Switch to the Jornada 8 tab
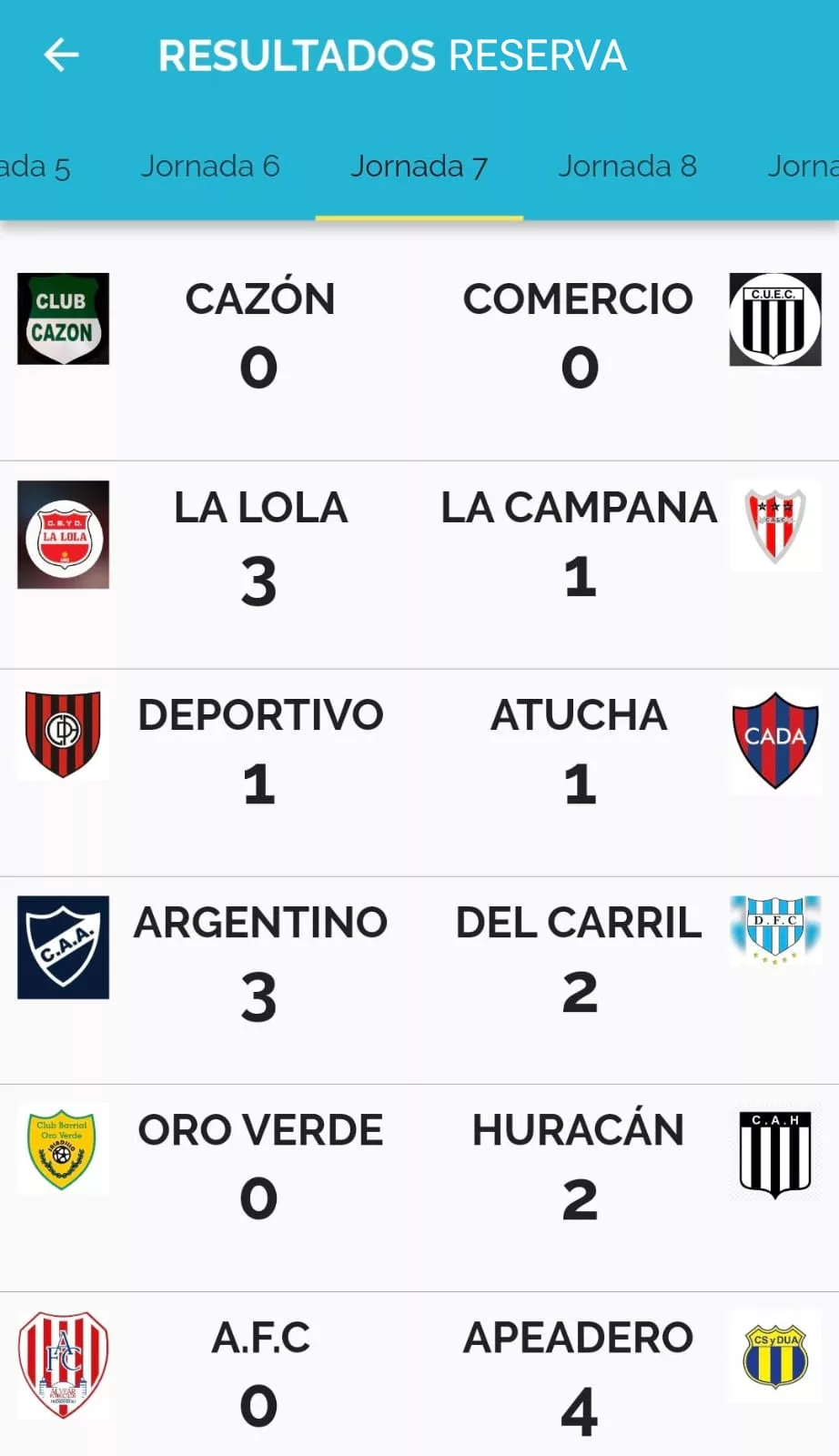 pyautogui.click(x=627, y=167)
